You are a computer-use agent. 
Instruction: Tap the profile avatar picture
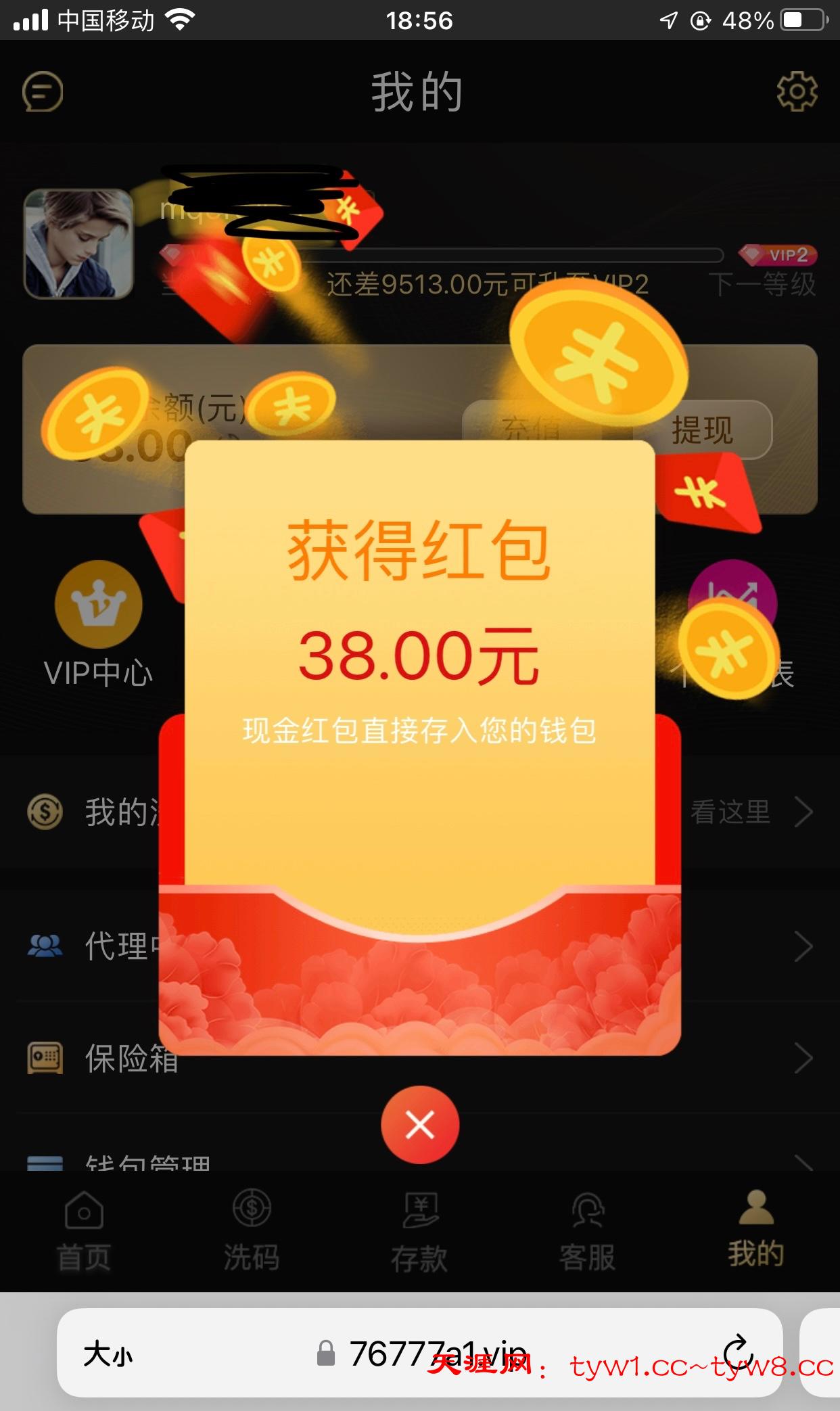[78, 244]
